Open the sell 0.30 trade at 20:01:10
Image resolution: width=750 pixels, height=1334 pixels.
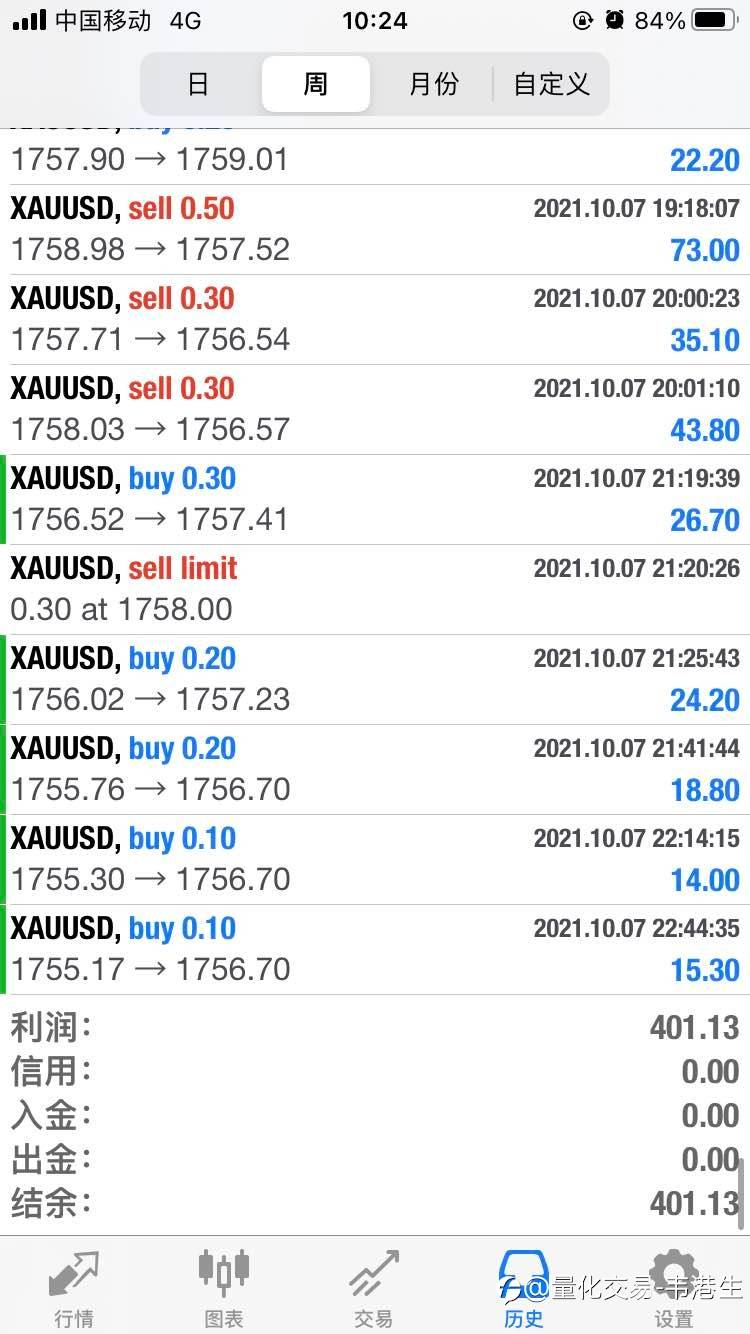(x=375, y=410)
